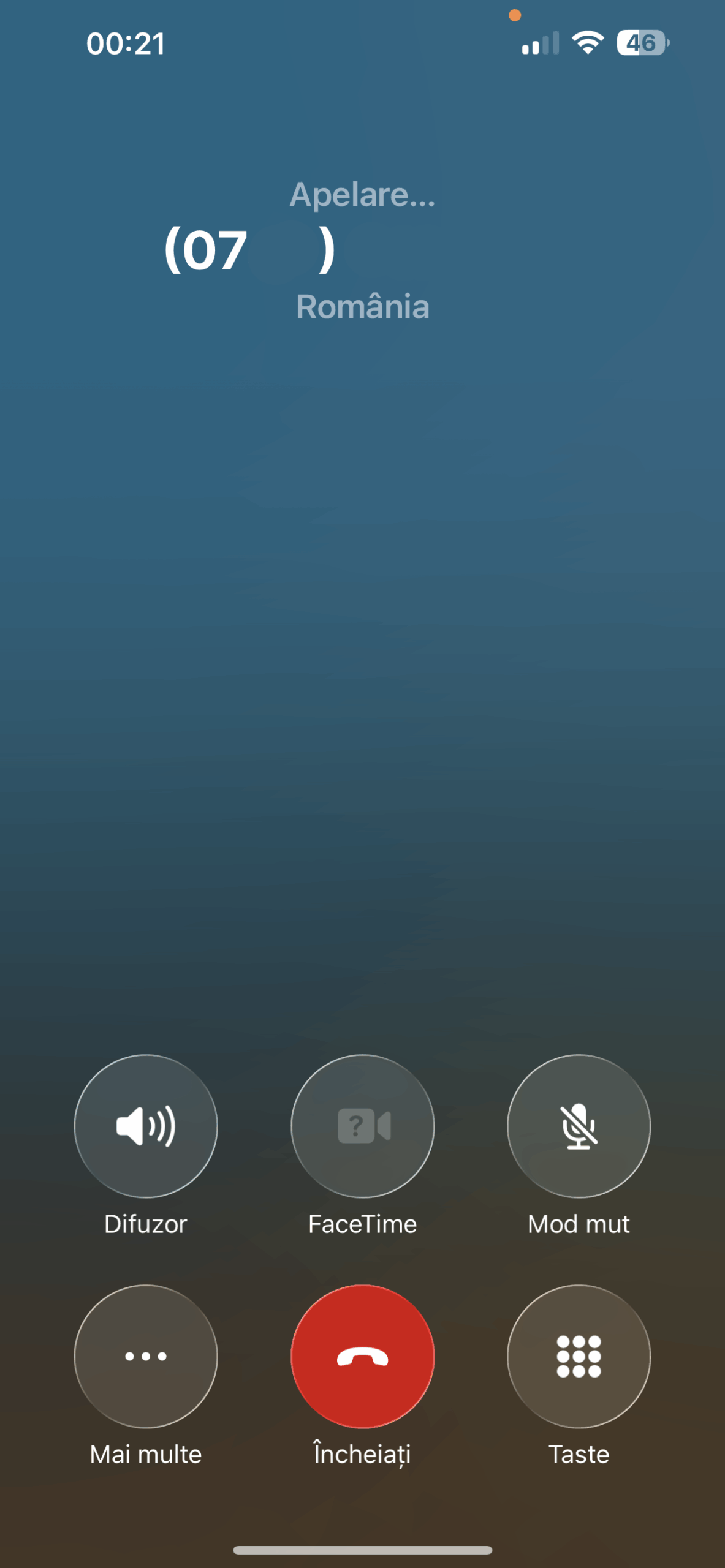Open the Mai multe options
Screen dimensions: 725x1568
coord(146,1356)
